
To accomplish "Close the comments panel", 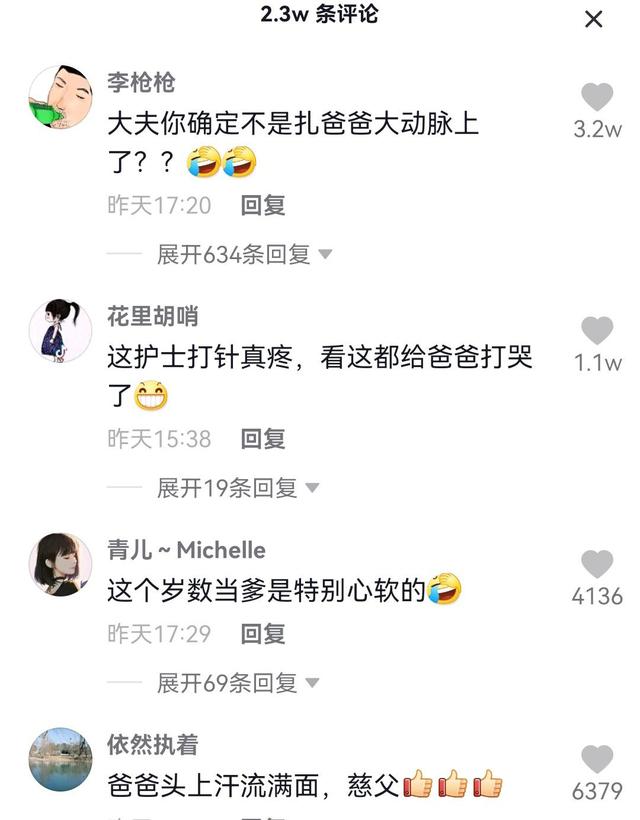I will (x=594, y=19).
